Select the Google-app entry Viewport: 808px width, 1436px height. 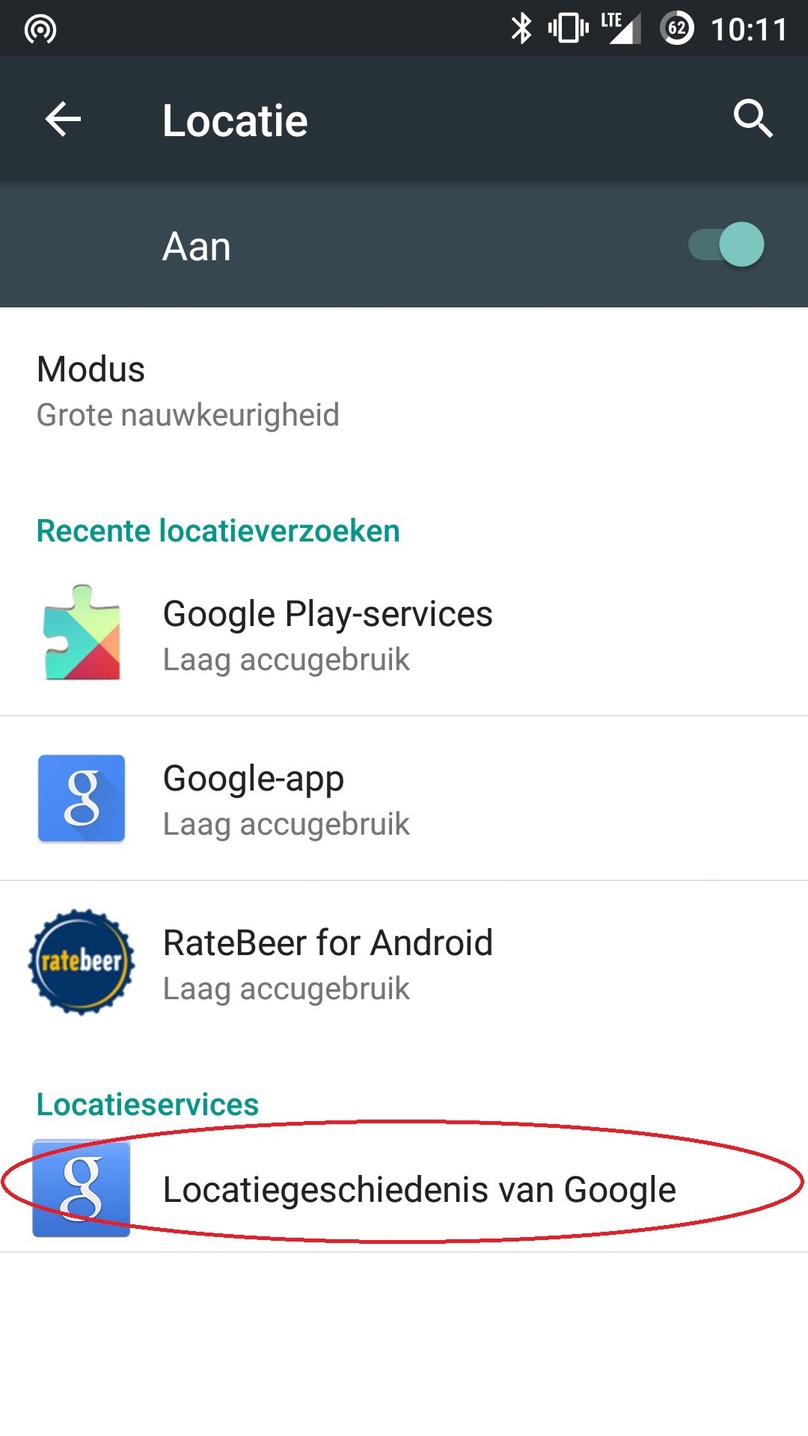pyautogui.click(x=404, y=799)
